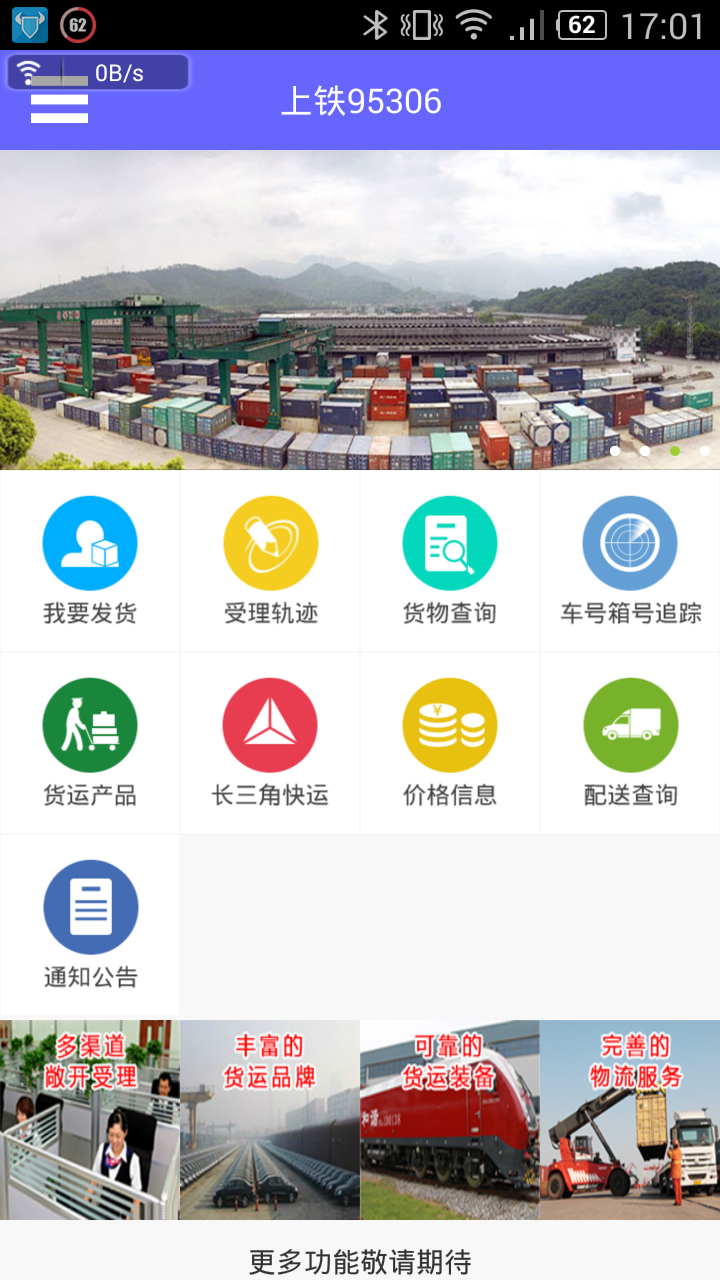Open the 可靠的货运装备 locomotive promo
This screenshot has width=720, height=1280.
(449, 1119)
